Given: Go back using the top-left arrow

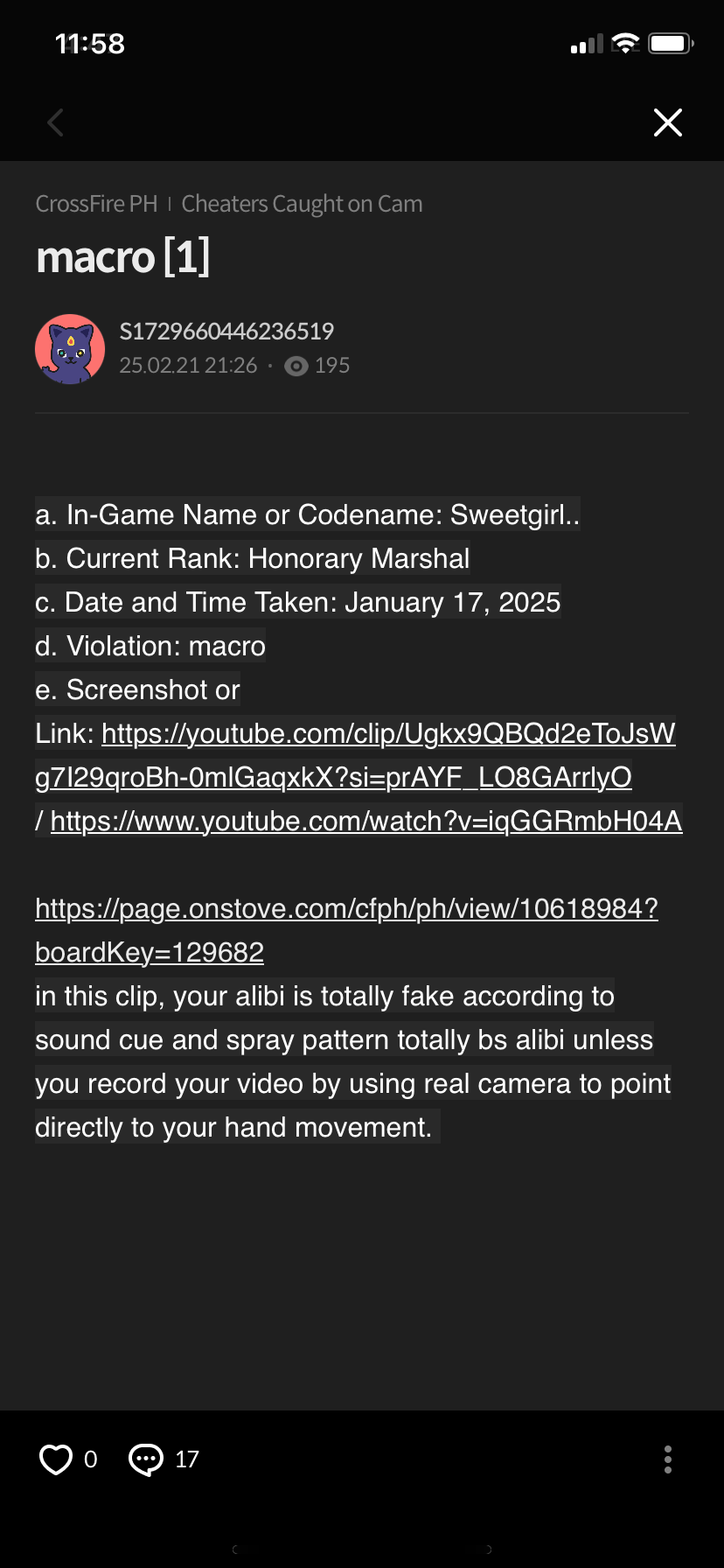Looking at the screenshot, I should pyautogui.click(x=55, y=122).
